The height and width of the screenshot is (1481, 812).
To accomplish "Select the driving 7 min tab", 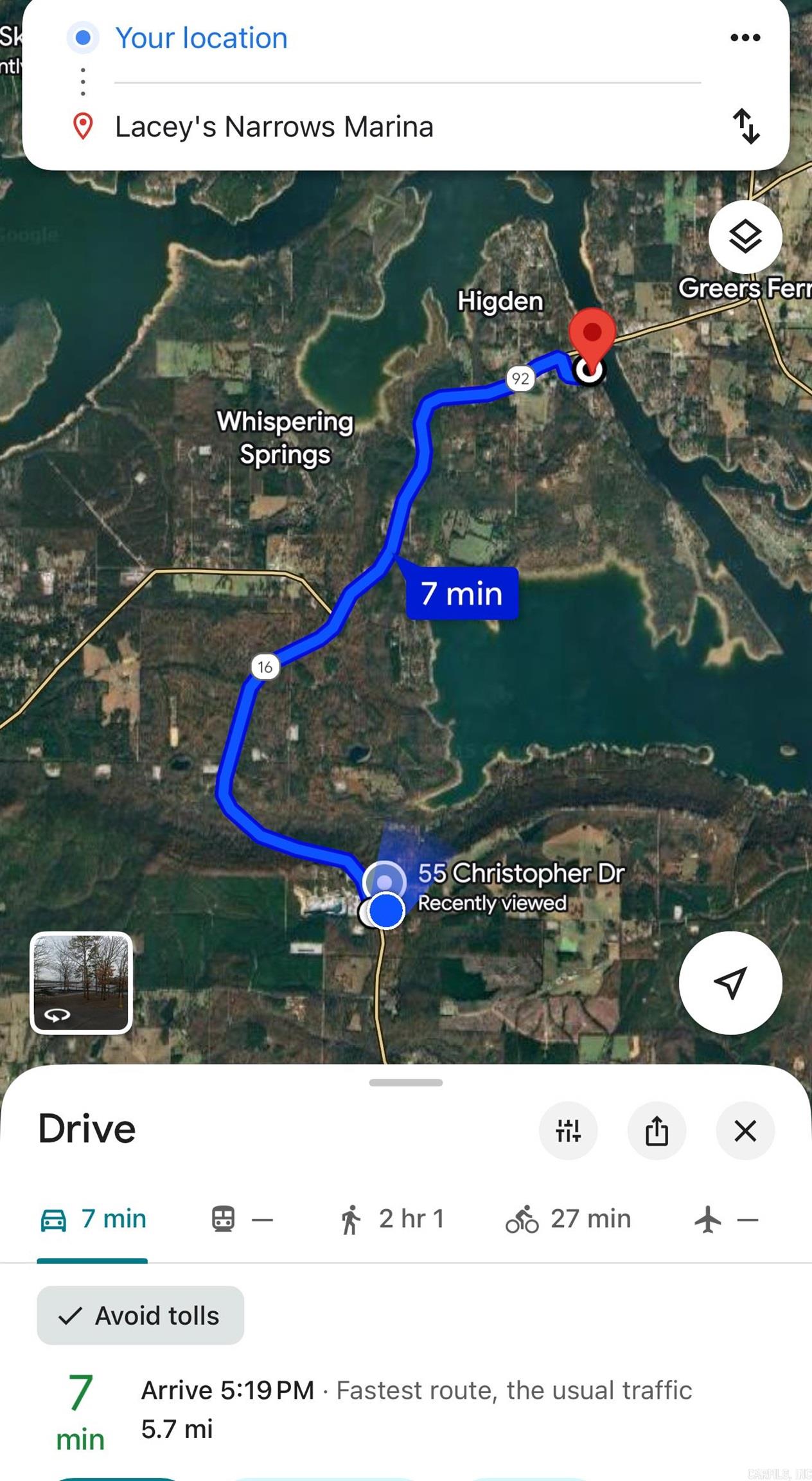I will [93, 1219].
